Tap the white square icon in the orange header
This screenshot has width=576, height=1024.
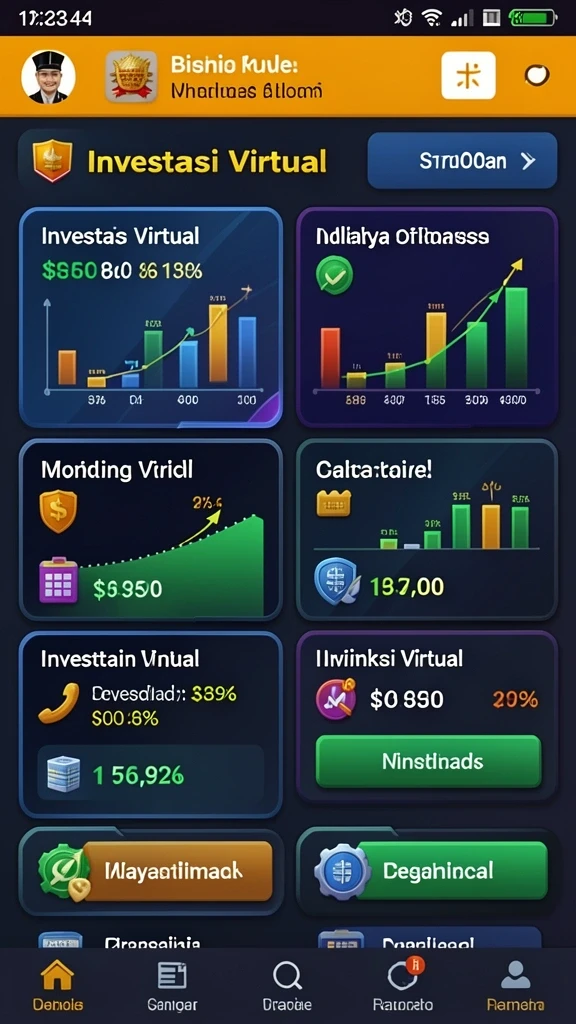[468, 76]
